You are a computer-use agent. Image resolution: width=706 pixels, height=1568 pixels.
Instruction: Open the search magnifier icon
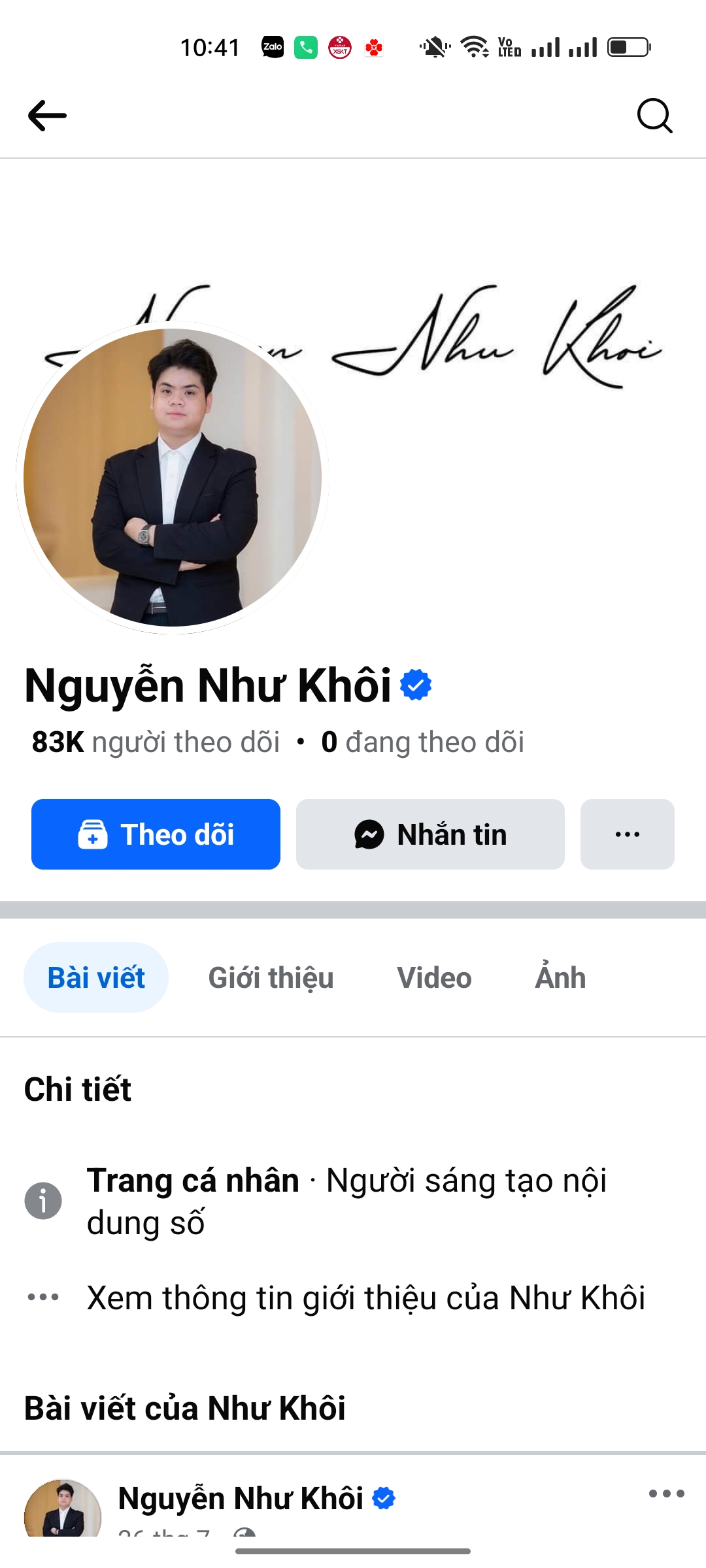(x=654, y=116)
